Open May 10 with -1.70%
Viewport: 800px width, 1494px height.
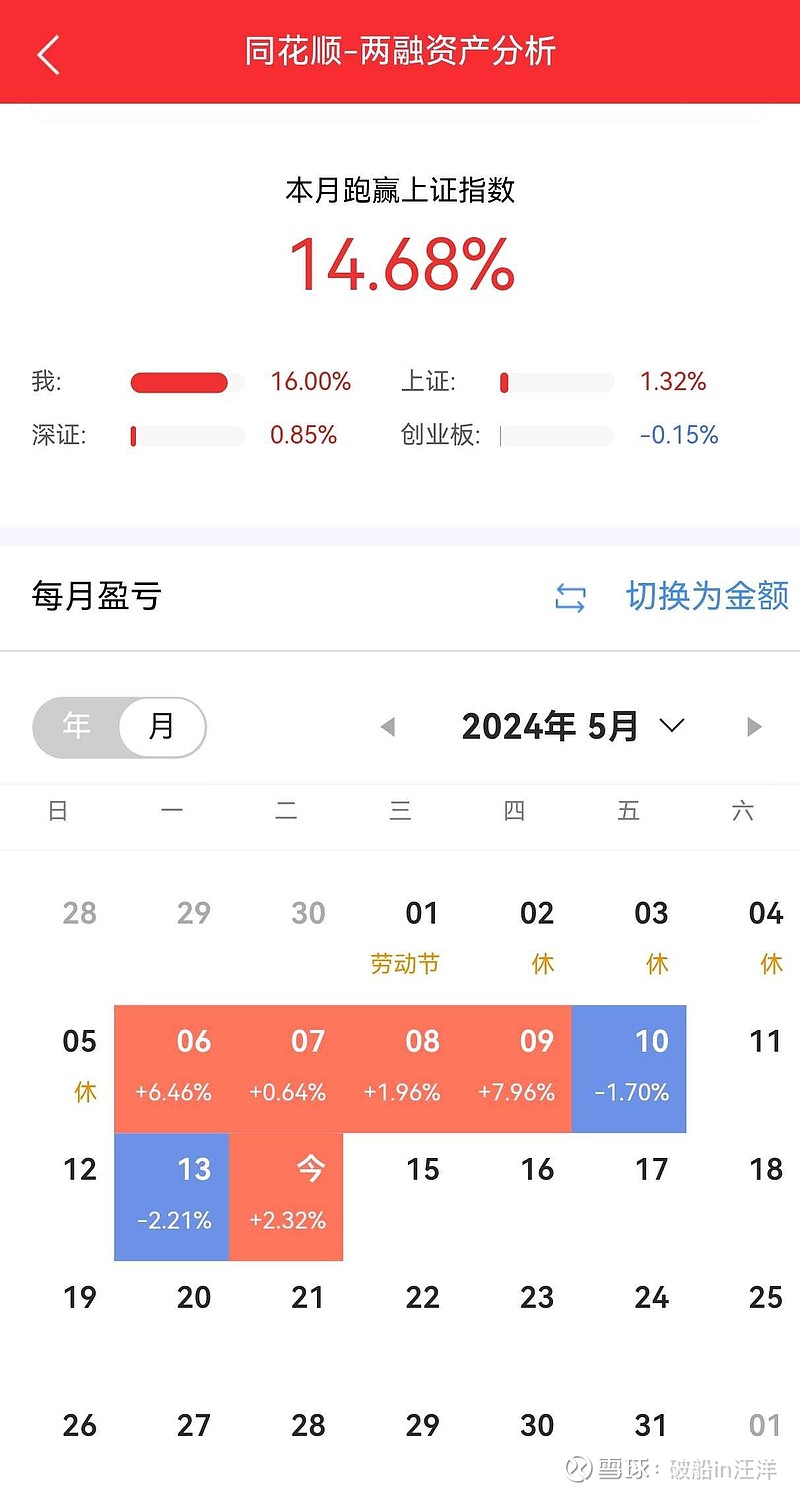(x=629, y=1069)
